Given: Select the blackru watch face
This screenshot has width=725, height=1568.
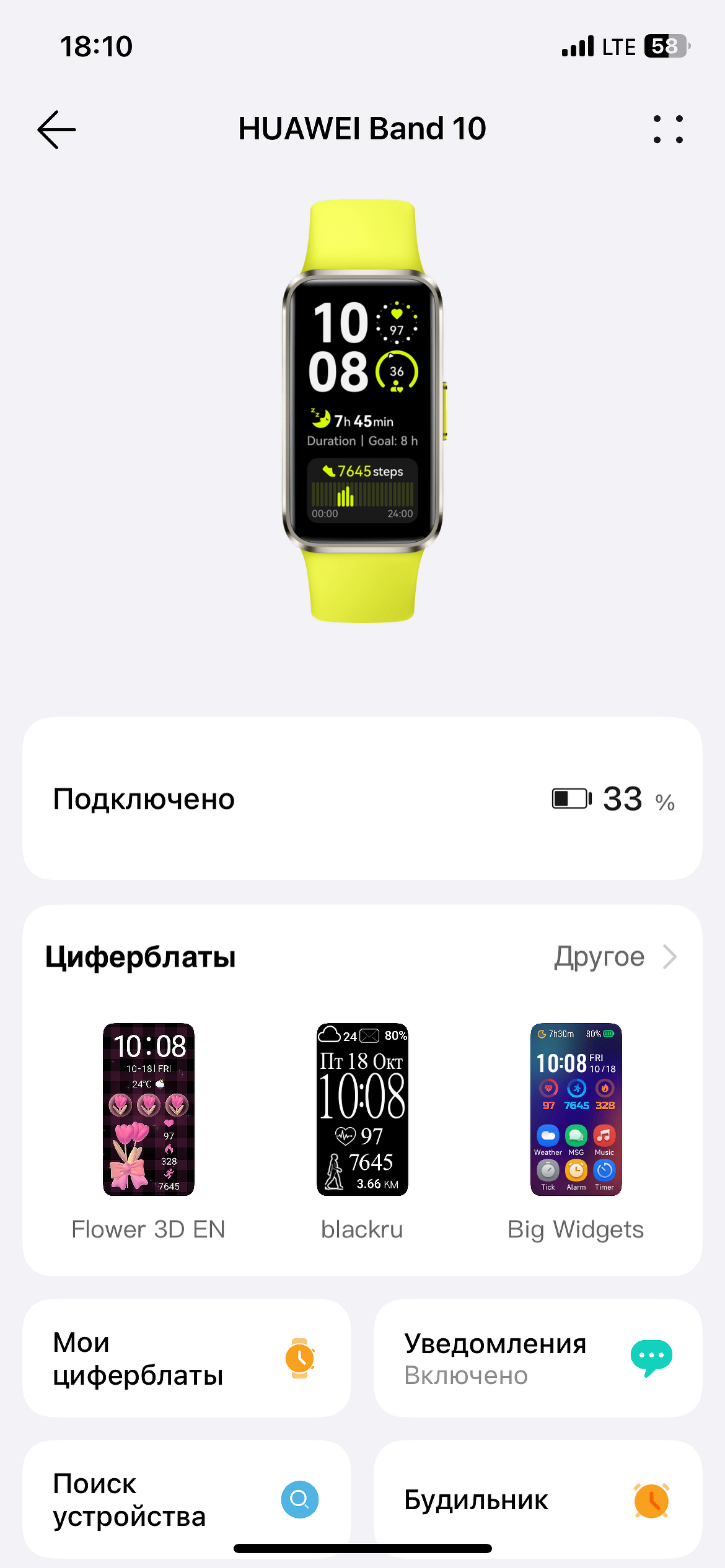Looking at the screenshot, I should tap(362, 1109).
